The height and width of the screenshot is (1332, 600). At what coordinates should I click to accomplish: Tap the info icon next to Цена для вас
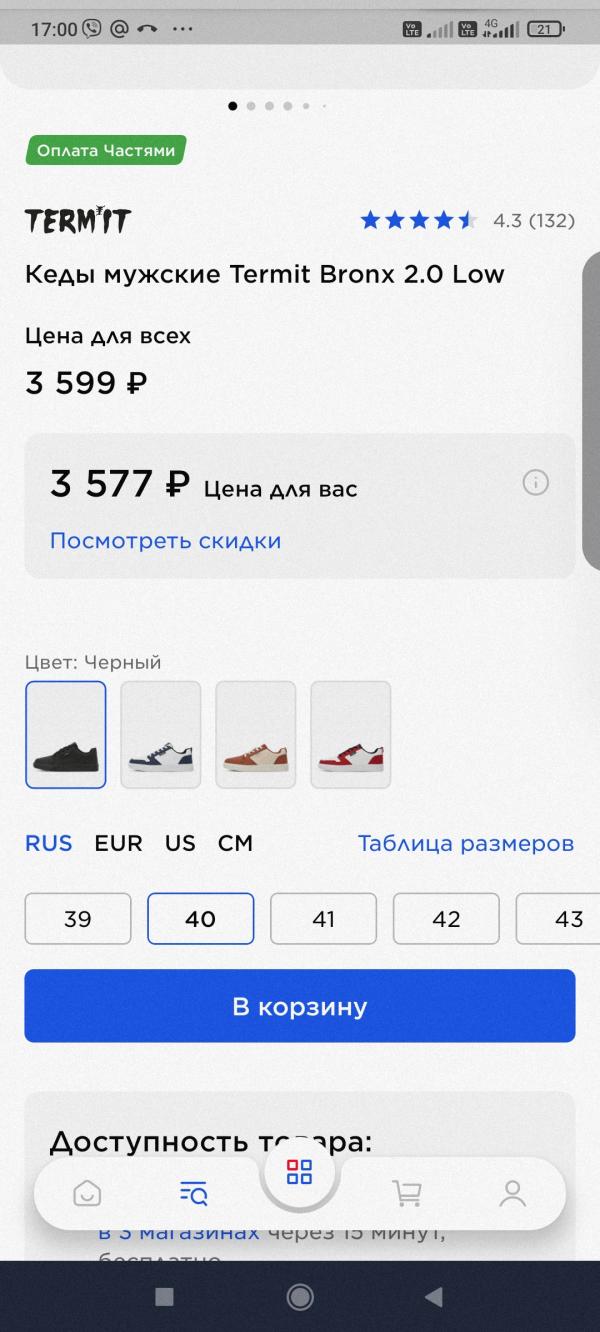click(x=535, y=483)
